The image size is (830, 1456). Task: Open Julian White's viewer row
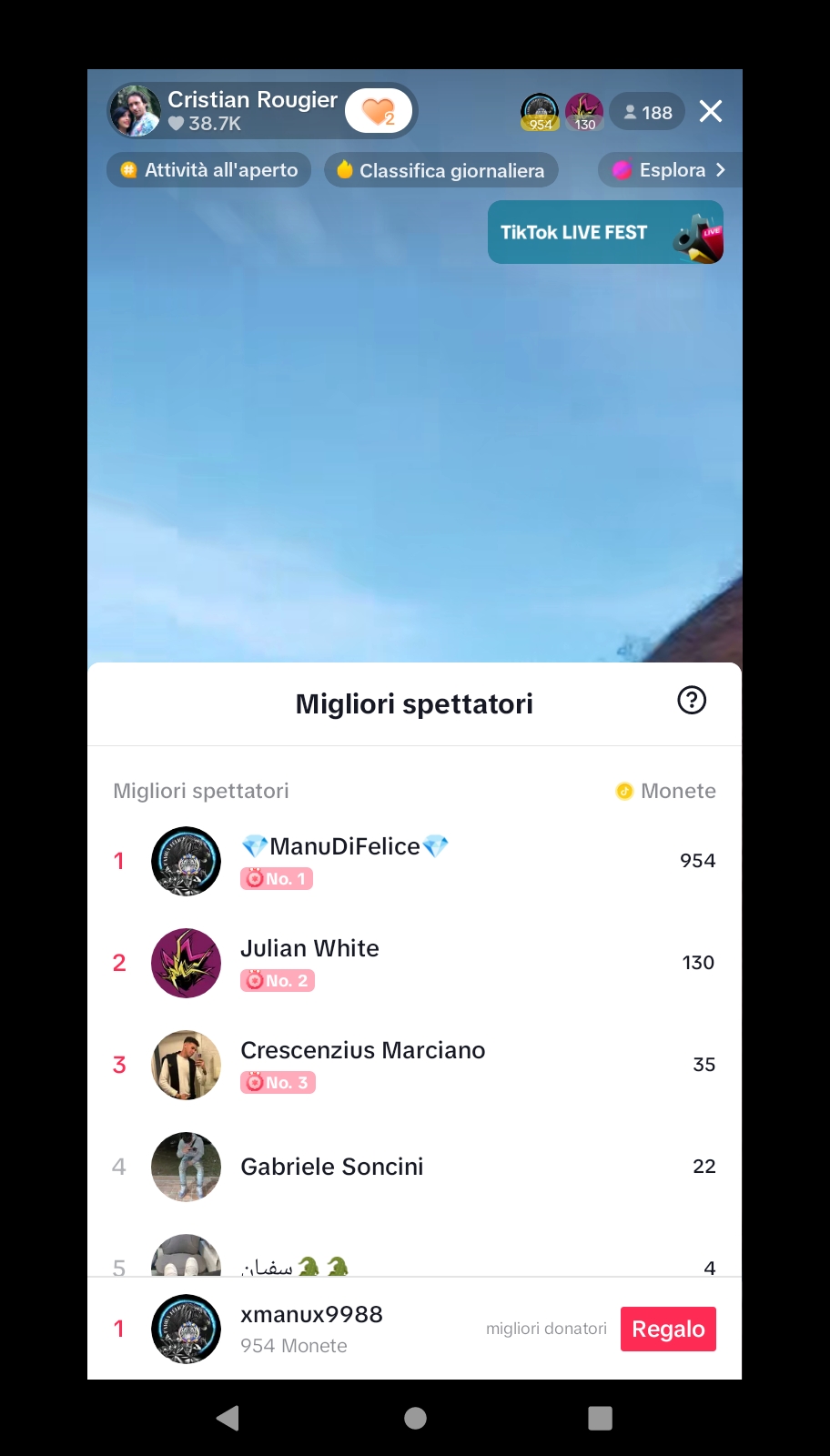(414, 963)
